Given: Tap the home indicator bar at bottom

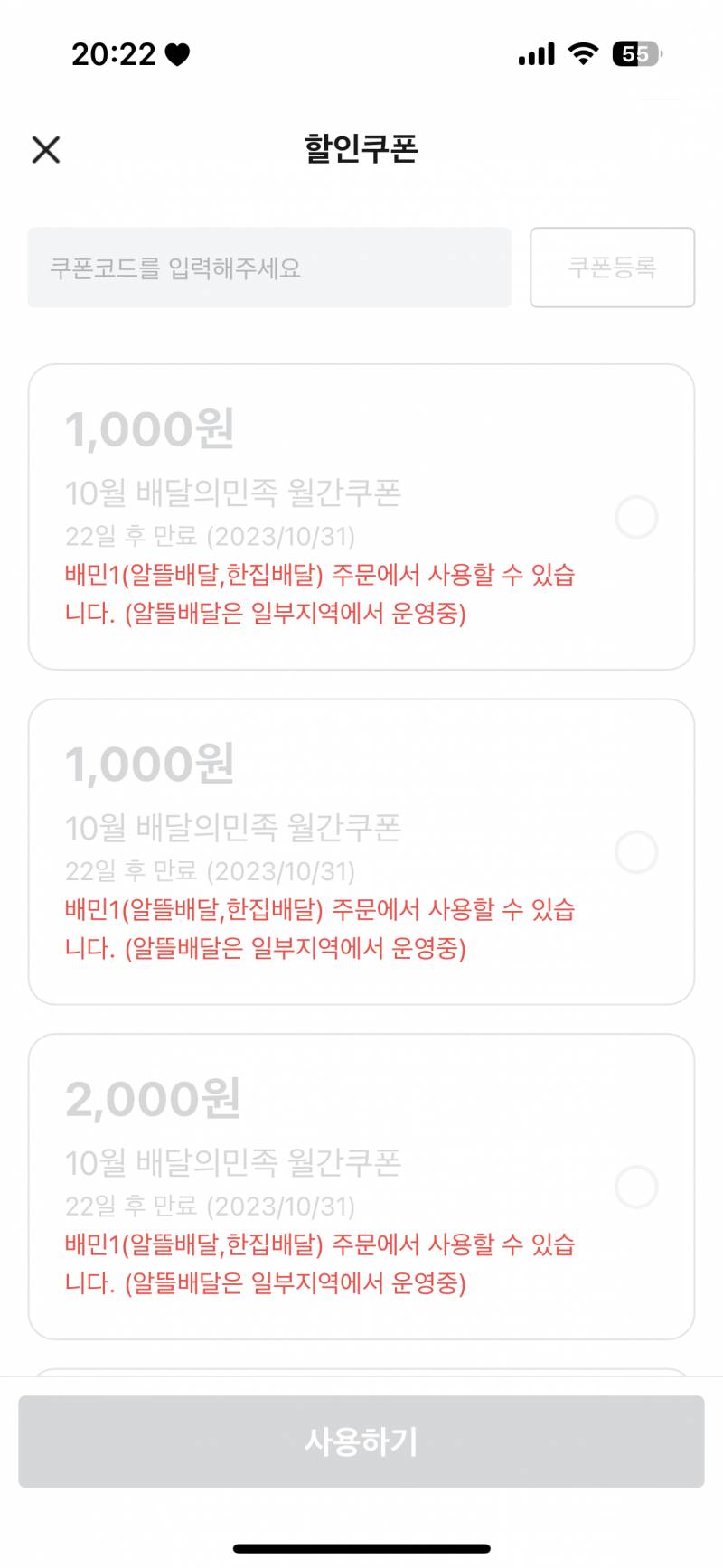Looking at the screenshot, I should tap(361, 1545).
